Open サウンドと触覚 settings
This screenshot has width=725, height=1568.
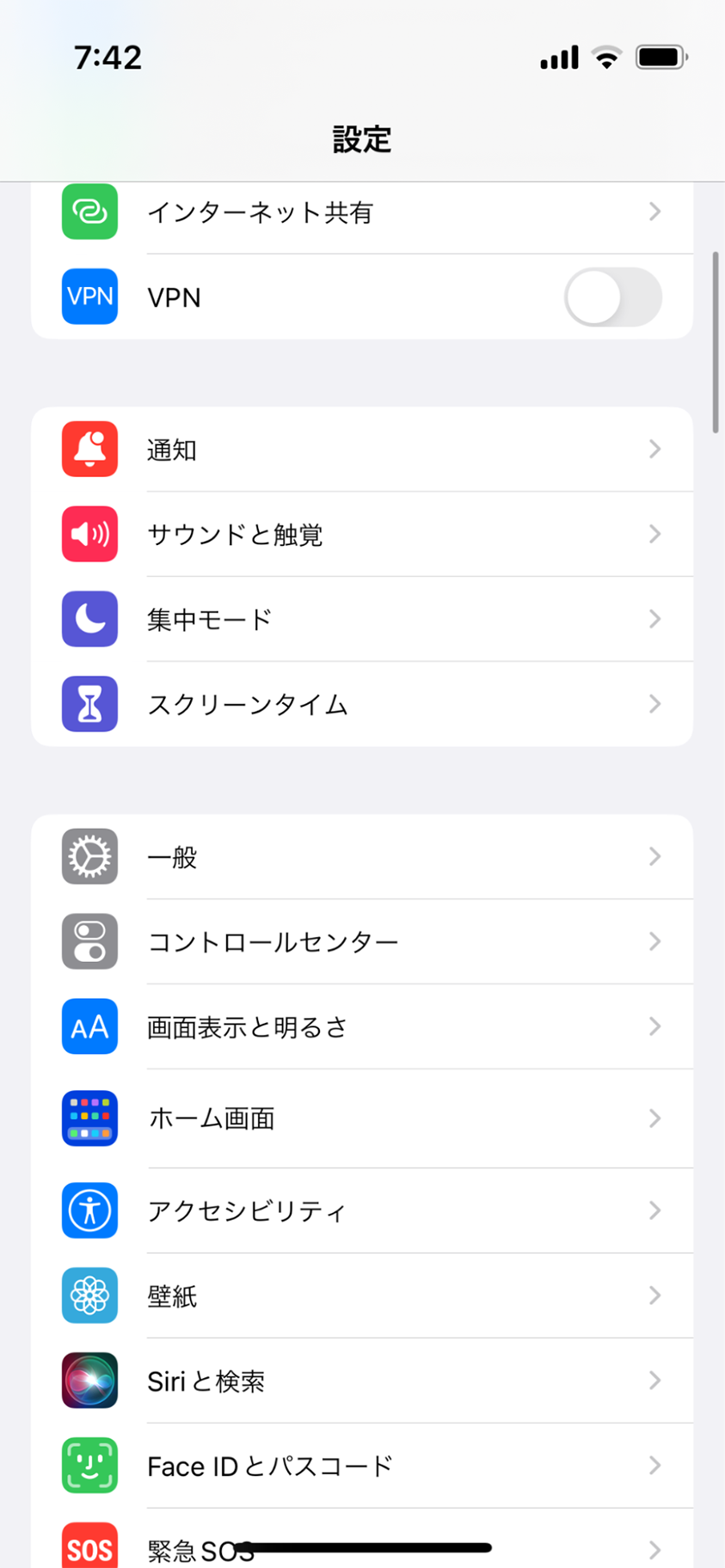[x=362, y=535]
